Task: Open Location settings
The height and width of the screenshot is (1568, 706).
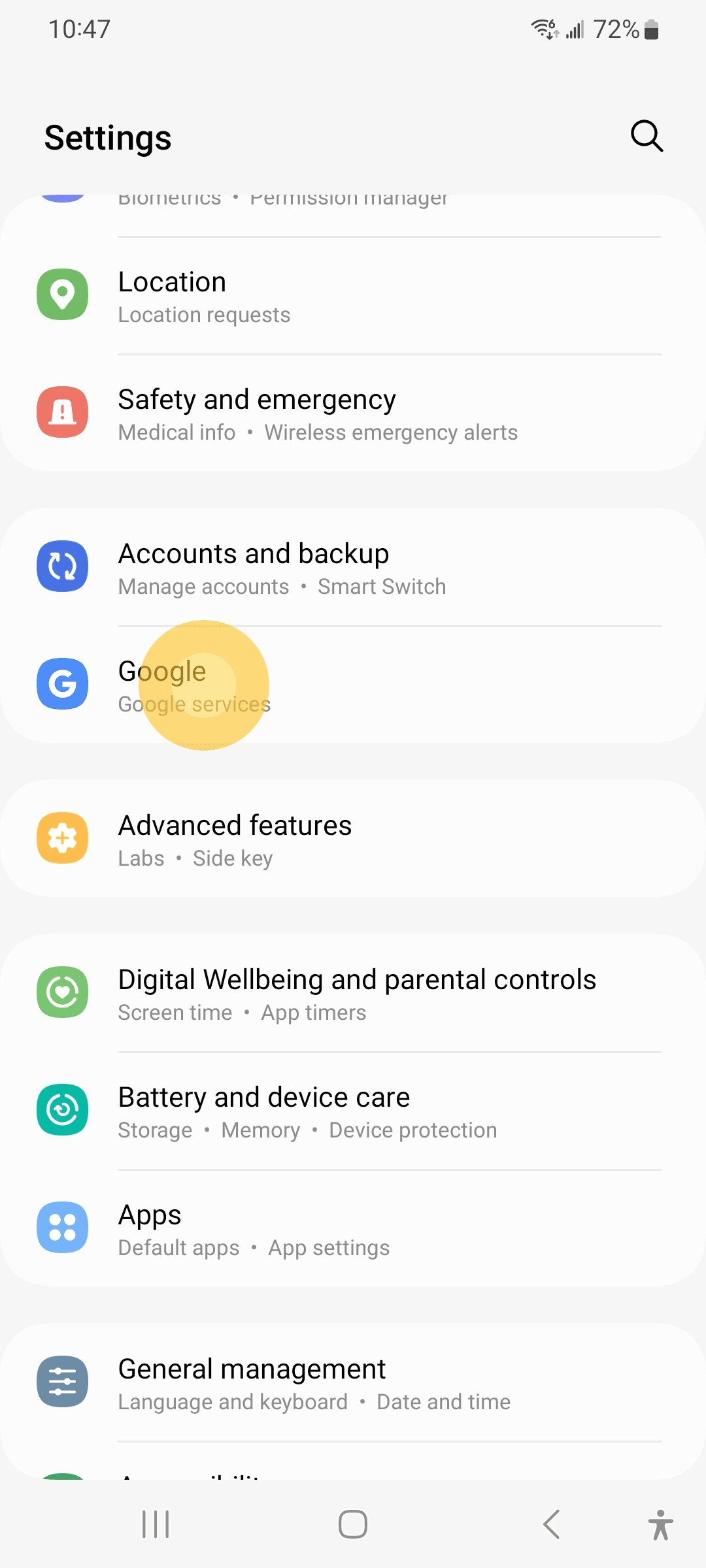Action: [x=353, y=295]
